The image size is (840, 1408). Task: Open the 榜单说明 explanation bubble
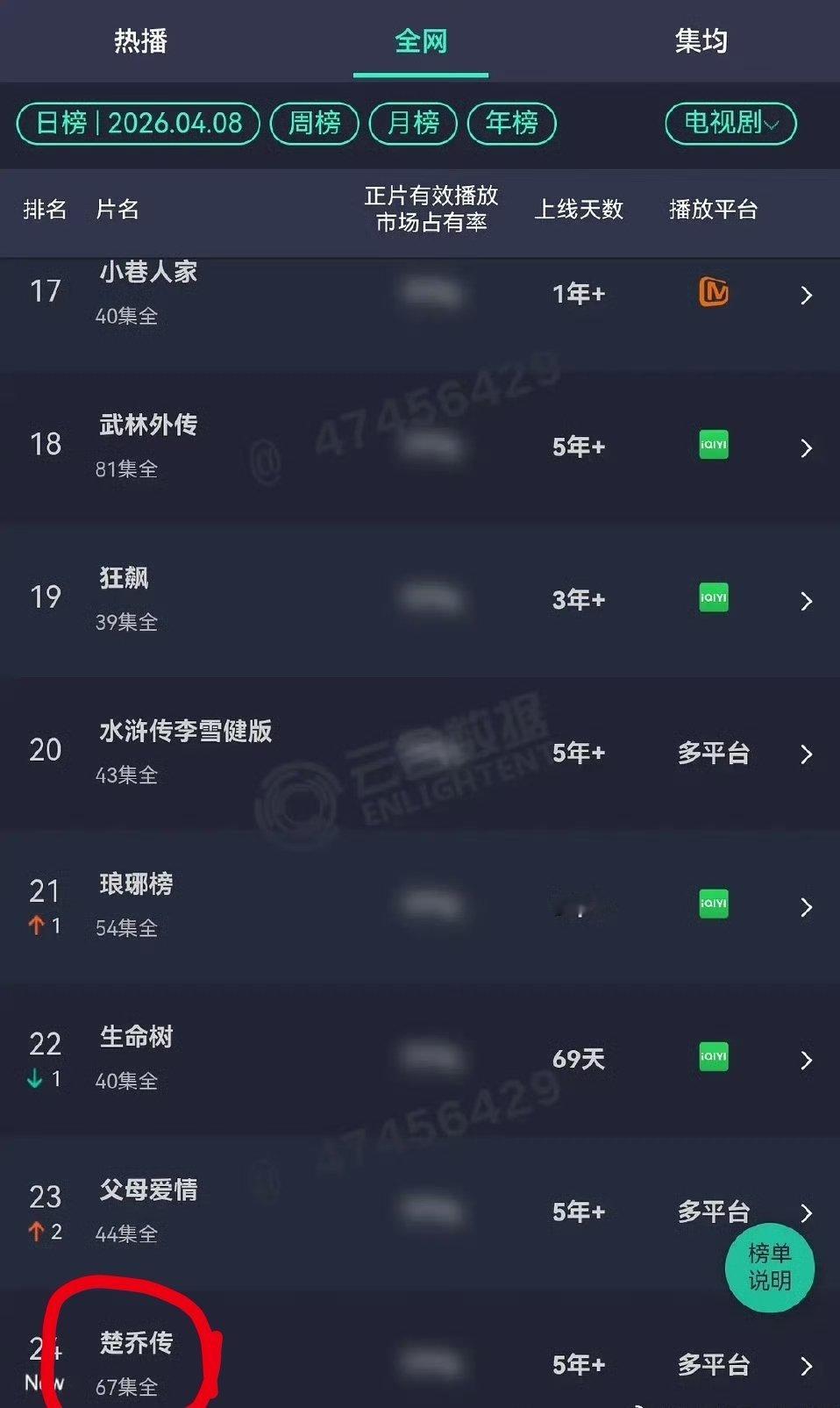point(770,1268)
